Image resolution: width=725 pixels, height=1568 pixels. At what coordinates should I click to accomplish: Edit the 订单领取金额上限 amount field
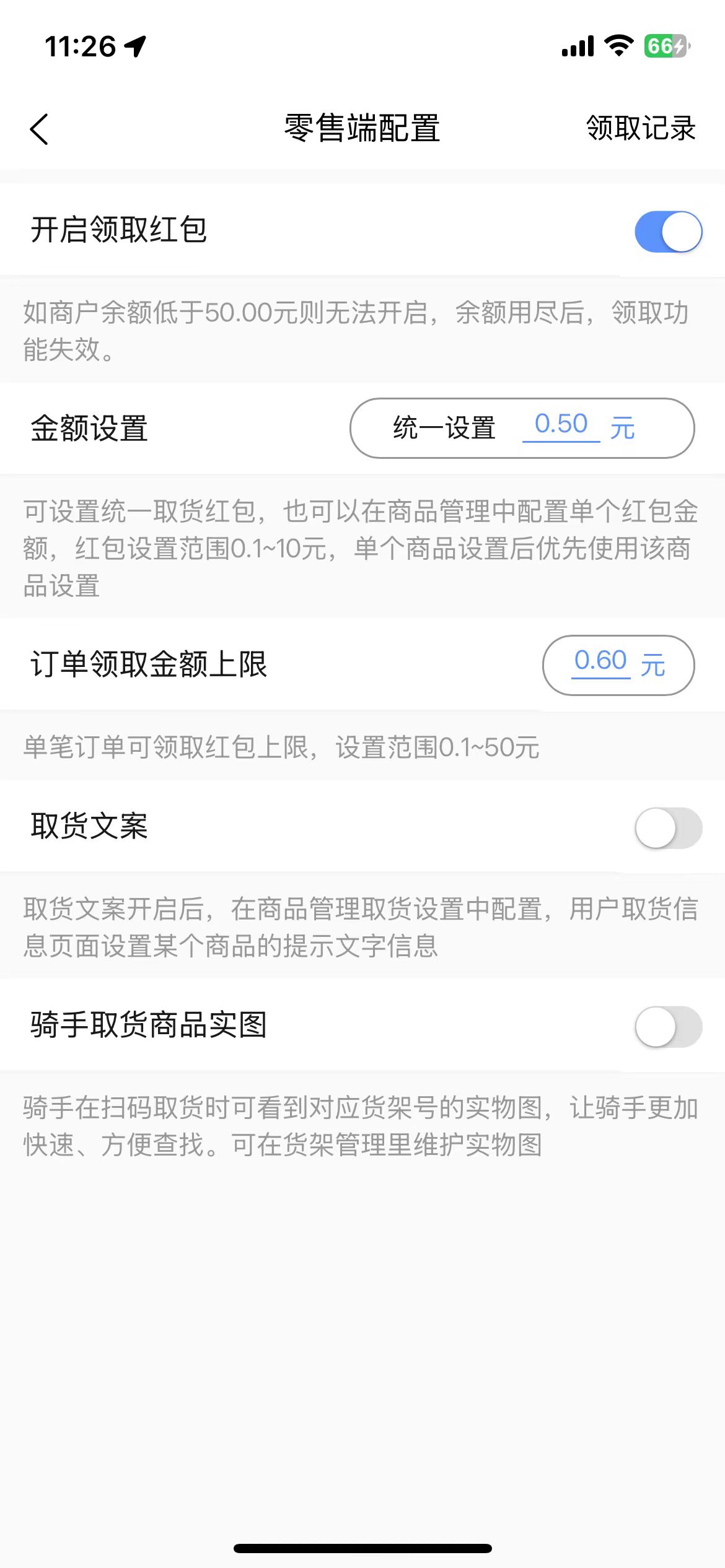600,662
